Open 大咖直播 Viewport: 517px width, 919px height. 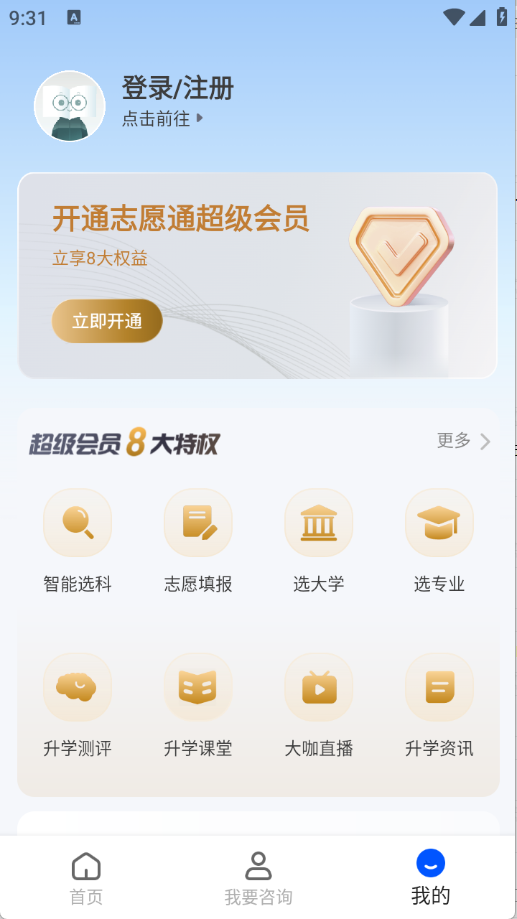[x=319, y=705]
